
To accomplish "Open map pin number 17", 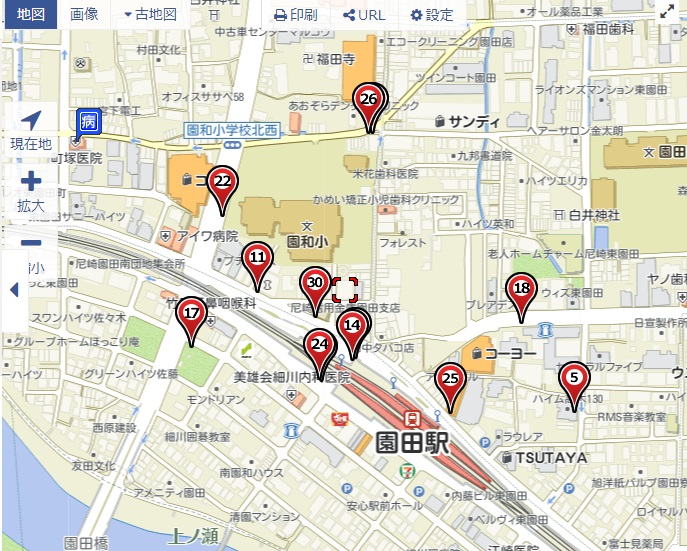I will 191,313.
